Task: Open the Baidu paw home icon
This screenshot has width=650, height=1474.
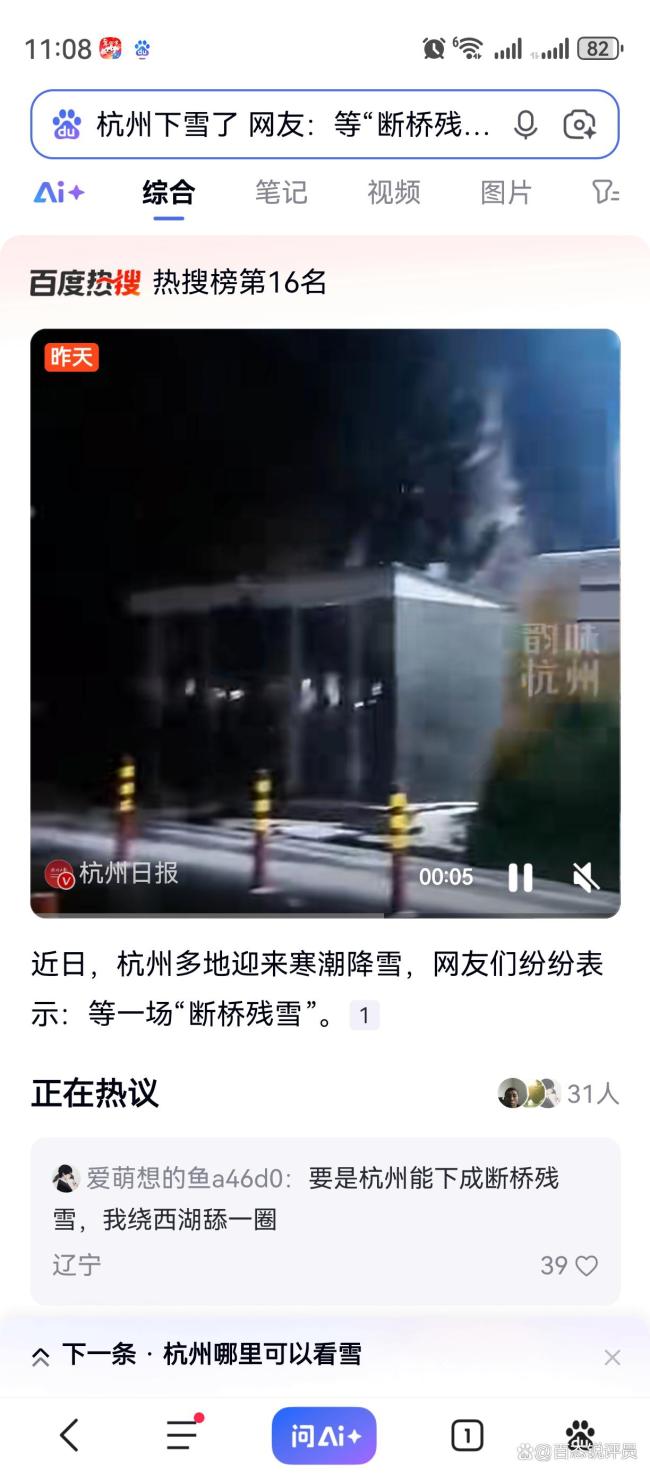Action: pos(580,1433)
